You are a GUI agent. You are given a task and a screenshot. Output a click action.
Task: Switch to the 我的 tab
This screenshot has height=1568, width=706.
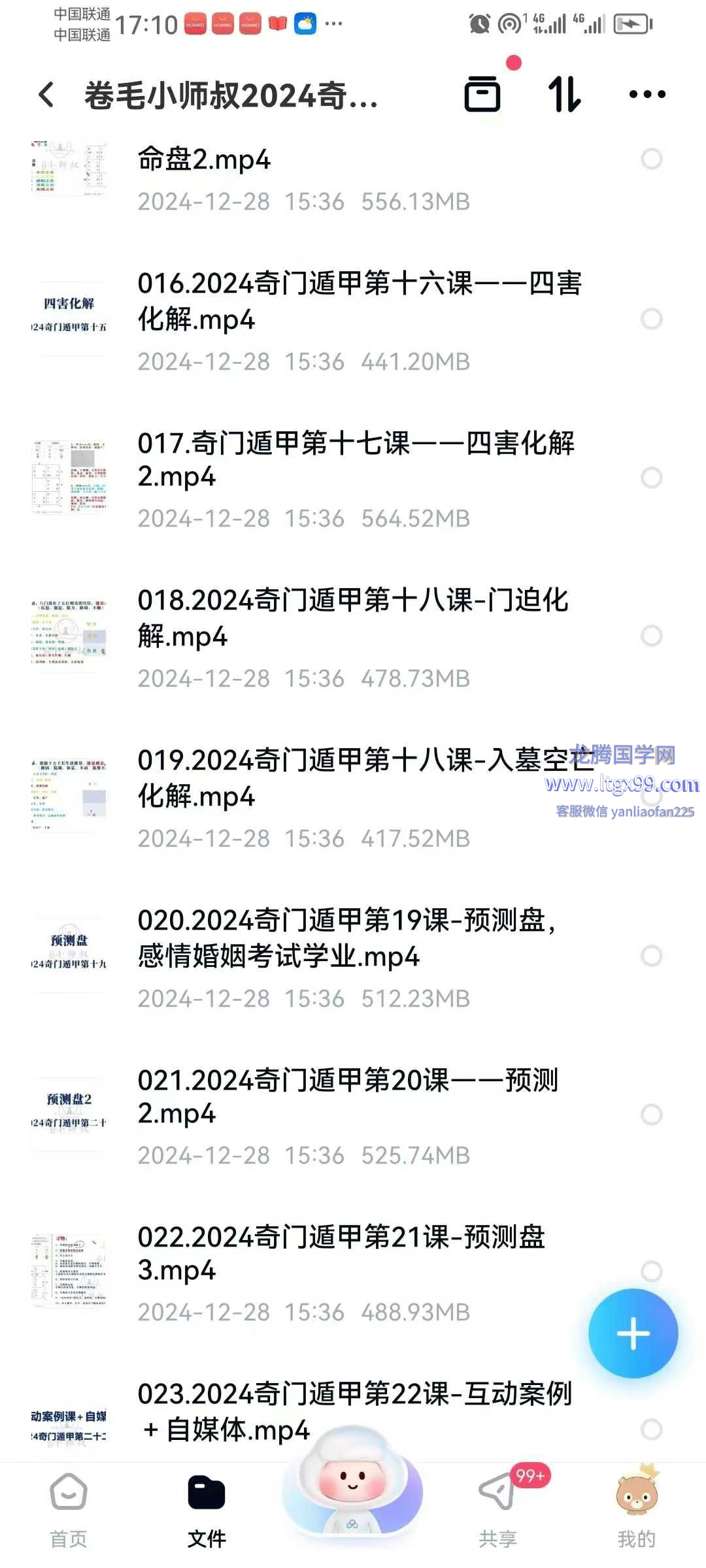(636, 1510)
